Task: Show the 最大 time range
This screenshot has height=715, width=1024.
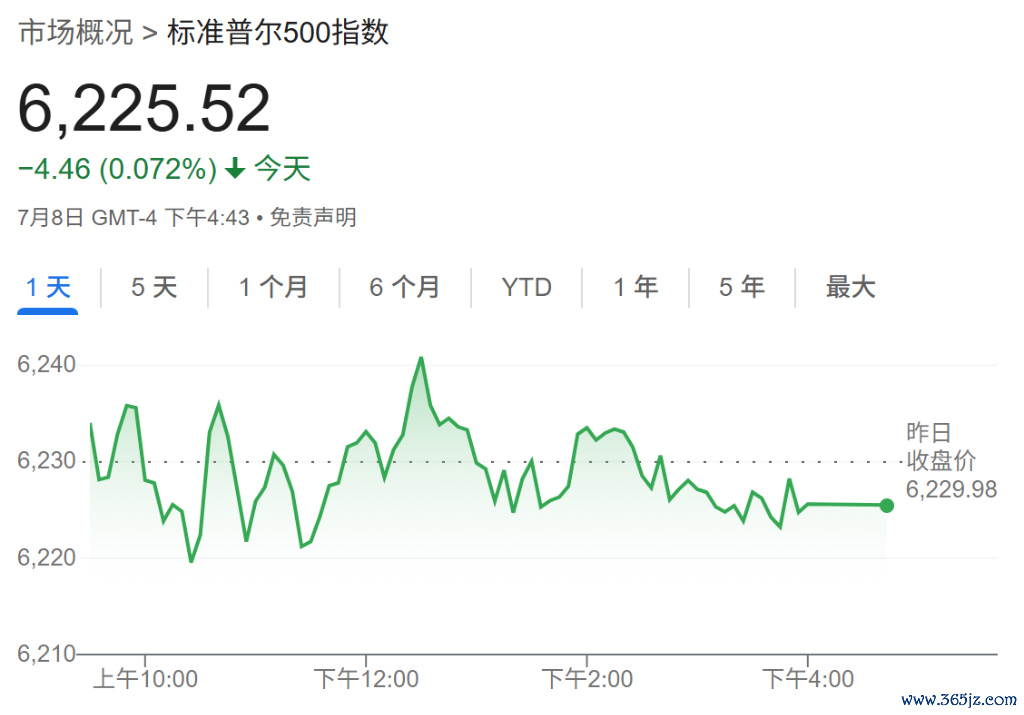Action: pyautogui.click(x=851, y=288)
